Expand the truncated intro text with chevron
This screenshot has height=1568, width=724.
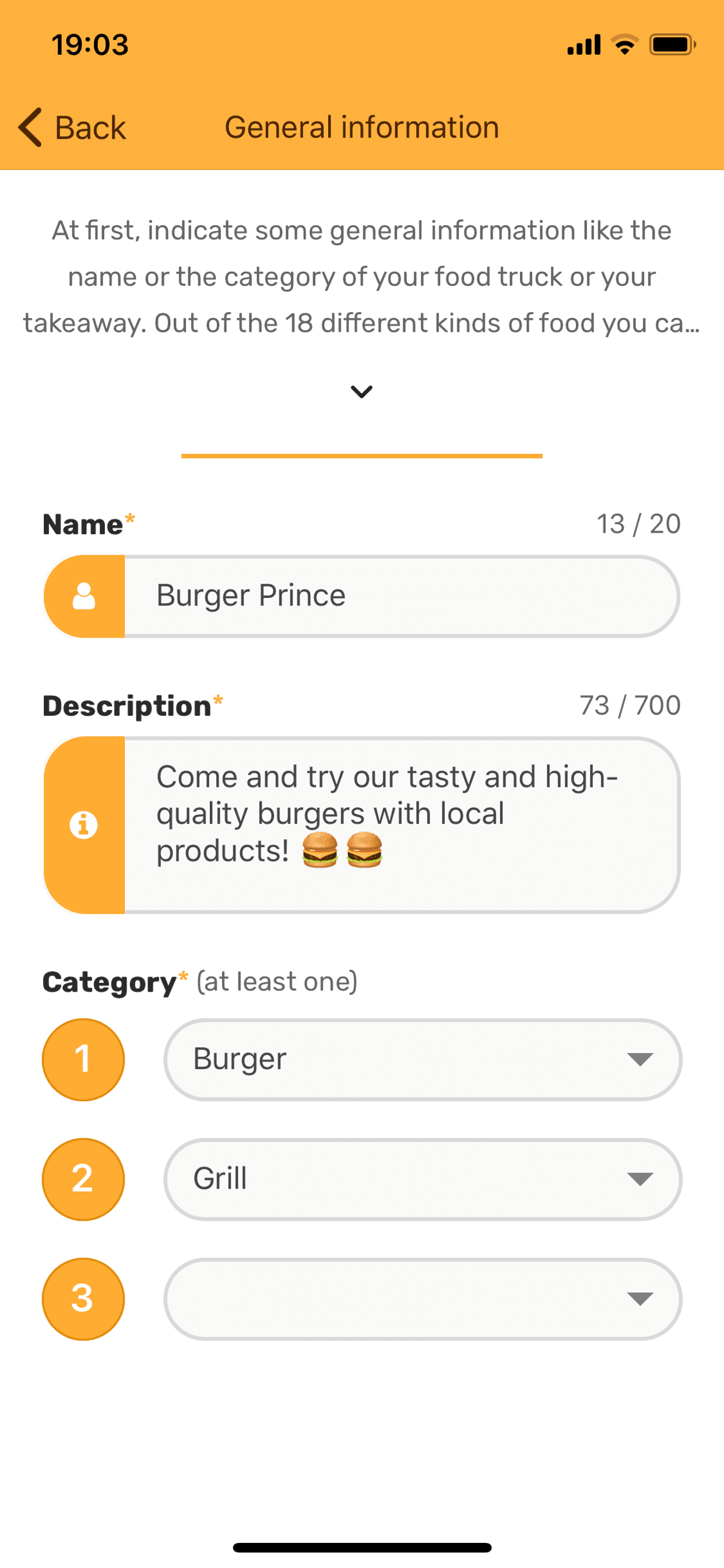pyautogui.click(x=361, y=391)
